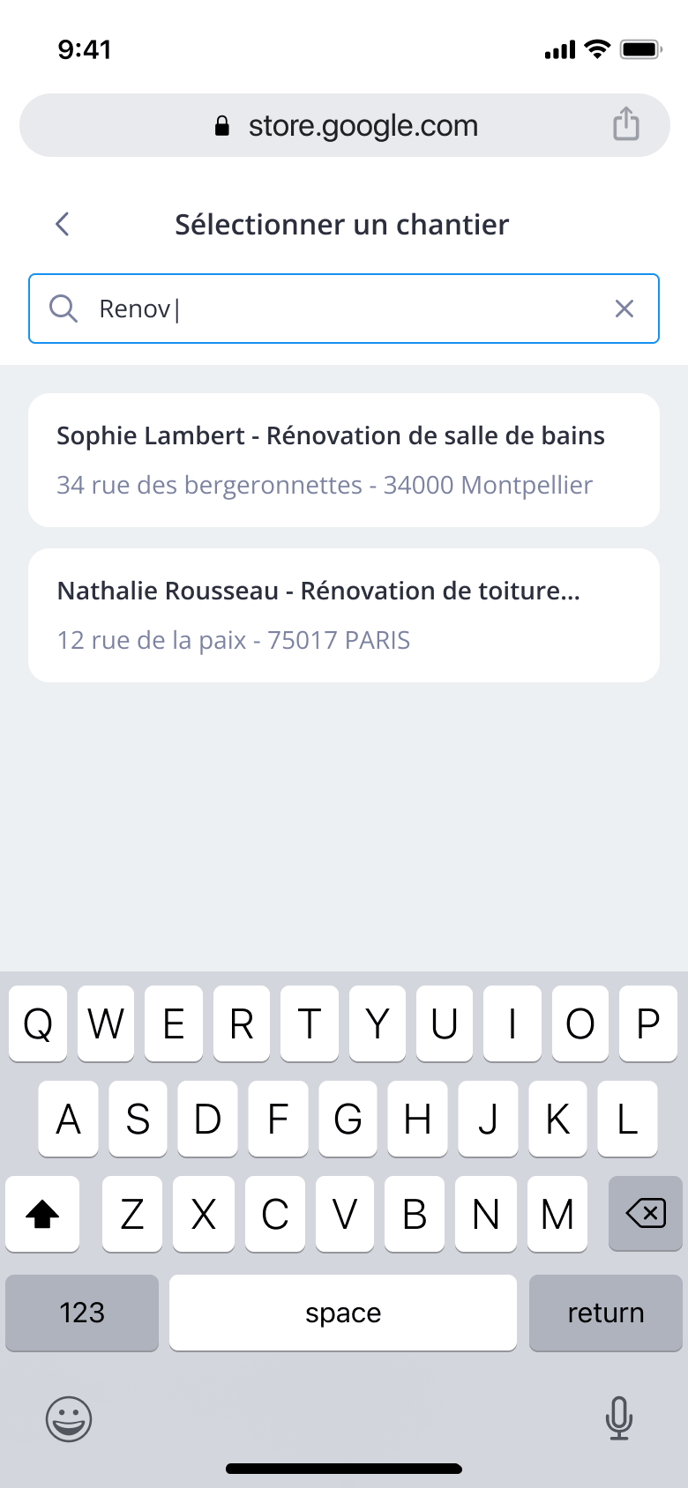Go back with the left chevron

coord(62,224)
